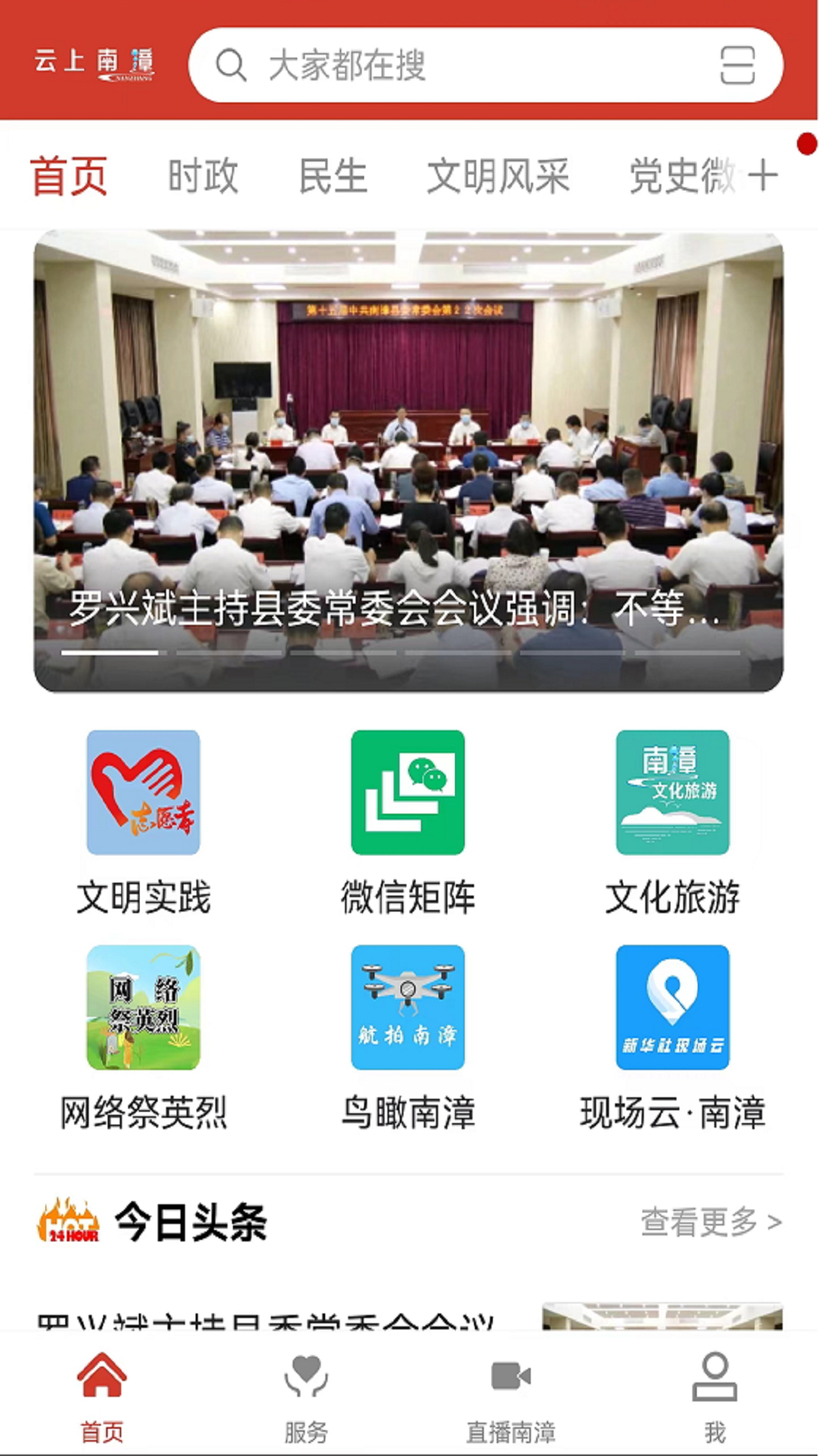Open 文化旅游 section
This screenshot has width=819, height=1456.
pyautogui.click(x=672, y=823)
